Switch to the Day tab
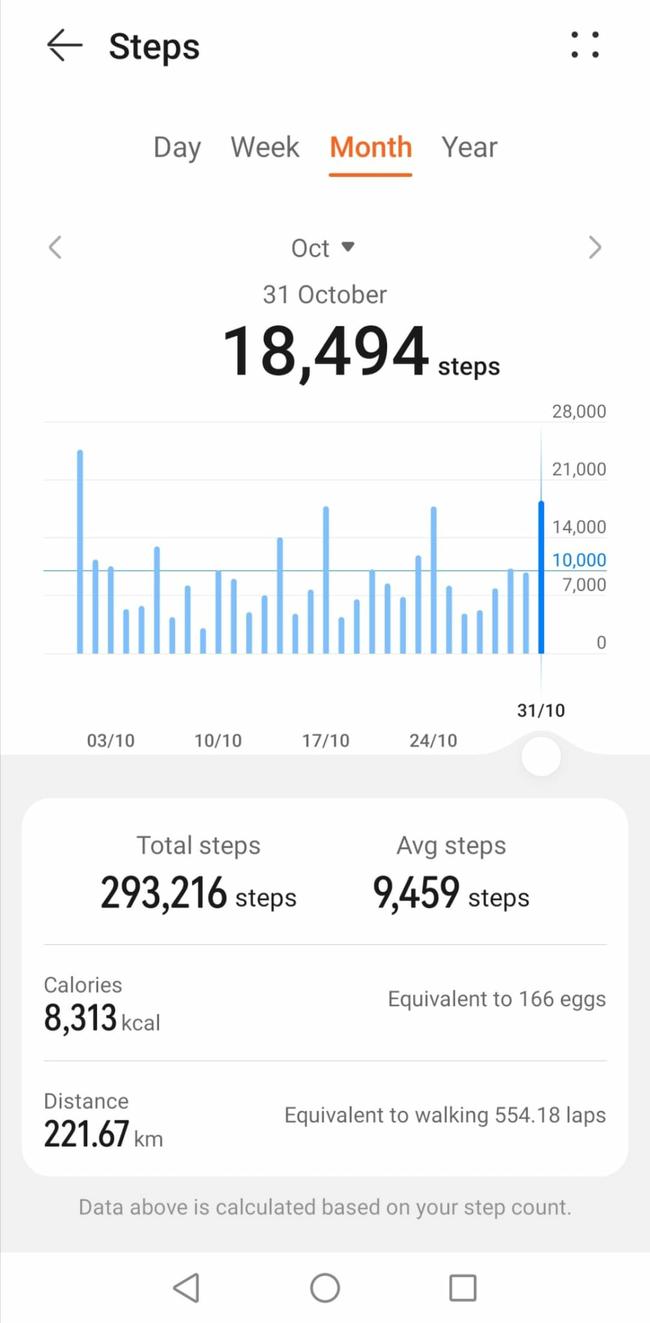Image resolution: width=650 pixels, height=1323 pixels. [177, 148]
